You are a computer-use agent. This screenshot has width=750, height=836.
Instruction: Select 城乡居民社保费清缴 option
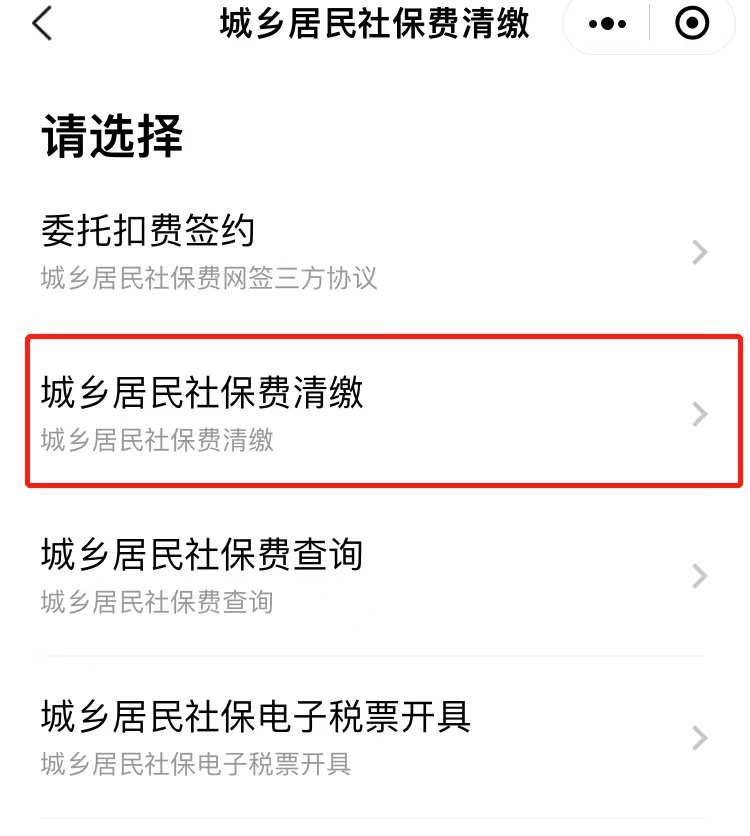pos(370,412)
